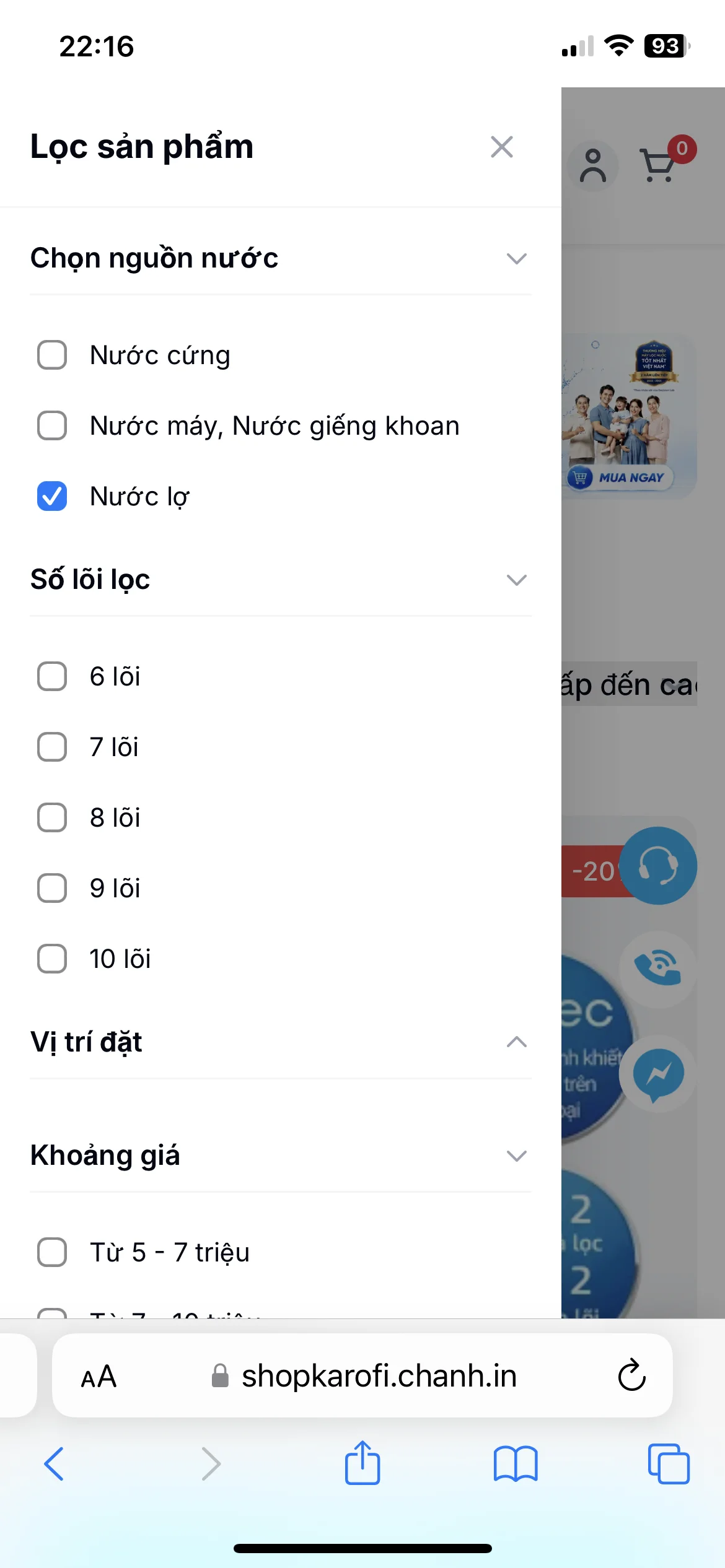Select Nước máy, Nước giếng khoan checkbox
The image size is (725, 1568).
[52, 425]
